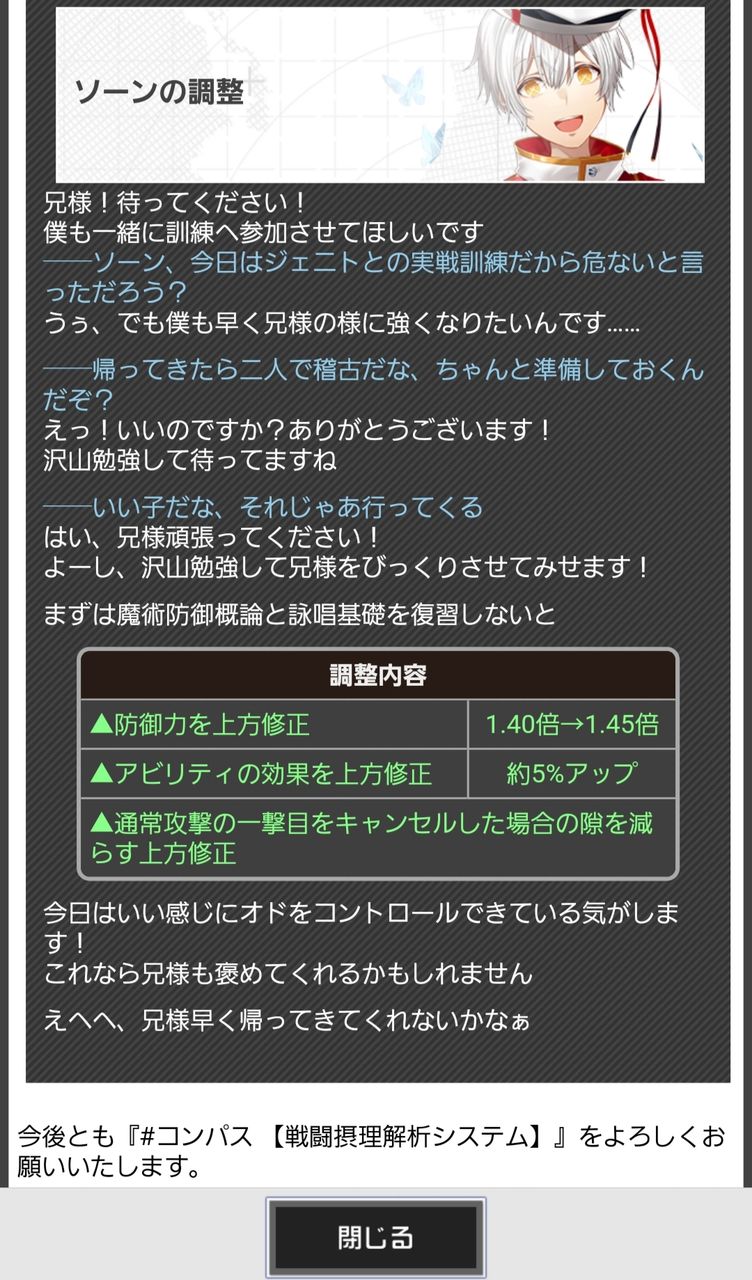Click the 約5%アップ value cell
The image size is (752, 1280).
[x=573, y=770]
